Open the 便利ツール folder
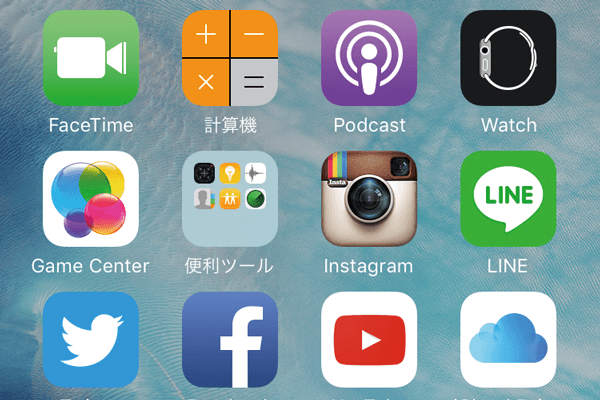 (230, 199)
